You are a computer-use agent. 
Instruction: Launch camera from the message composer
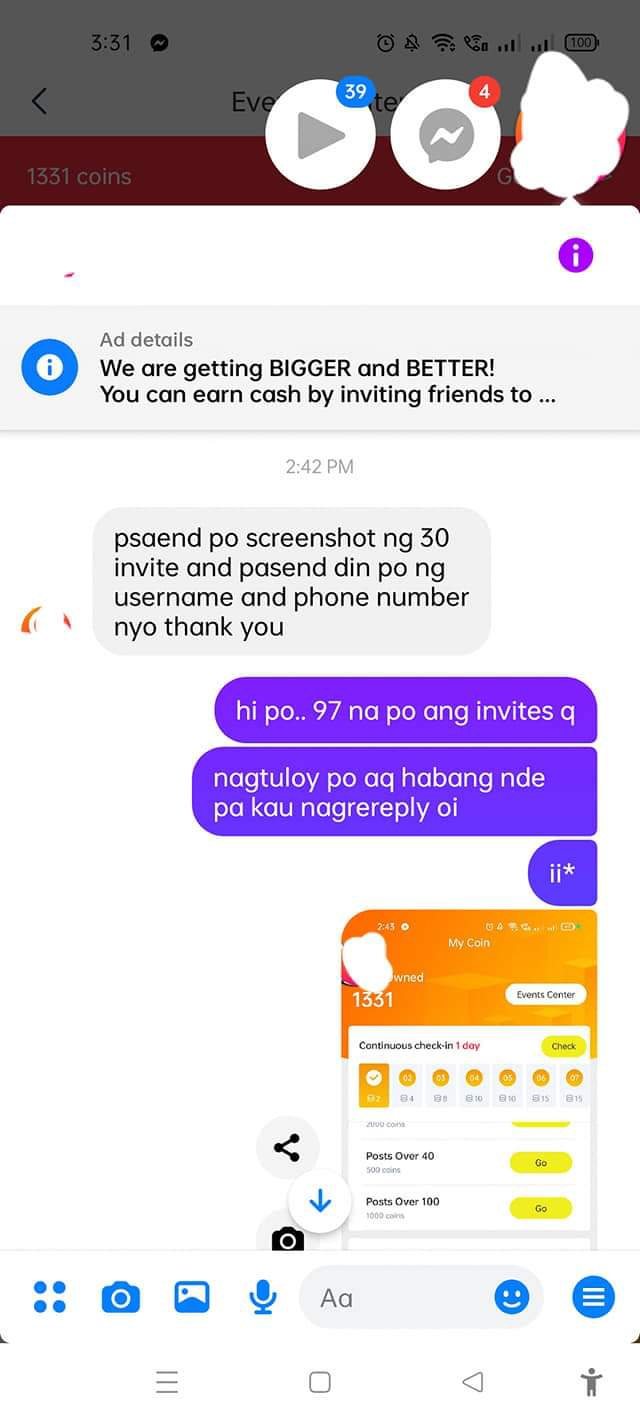121,1297
